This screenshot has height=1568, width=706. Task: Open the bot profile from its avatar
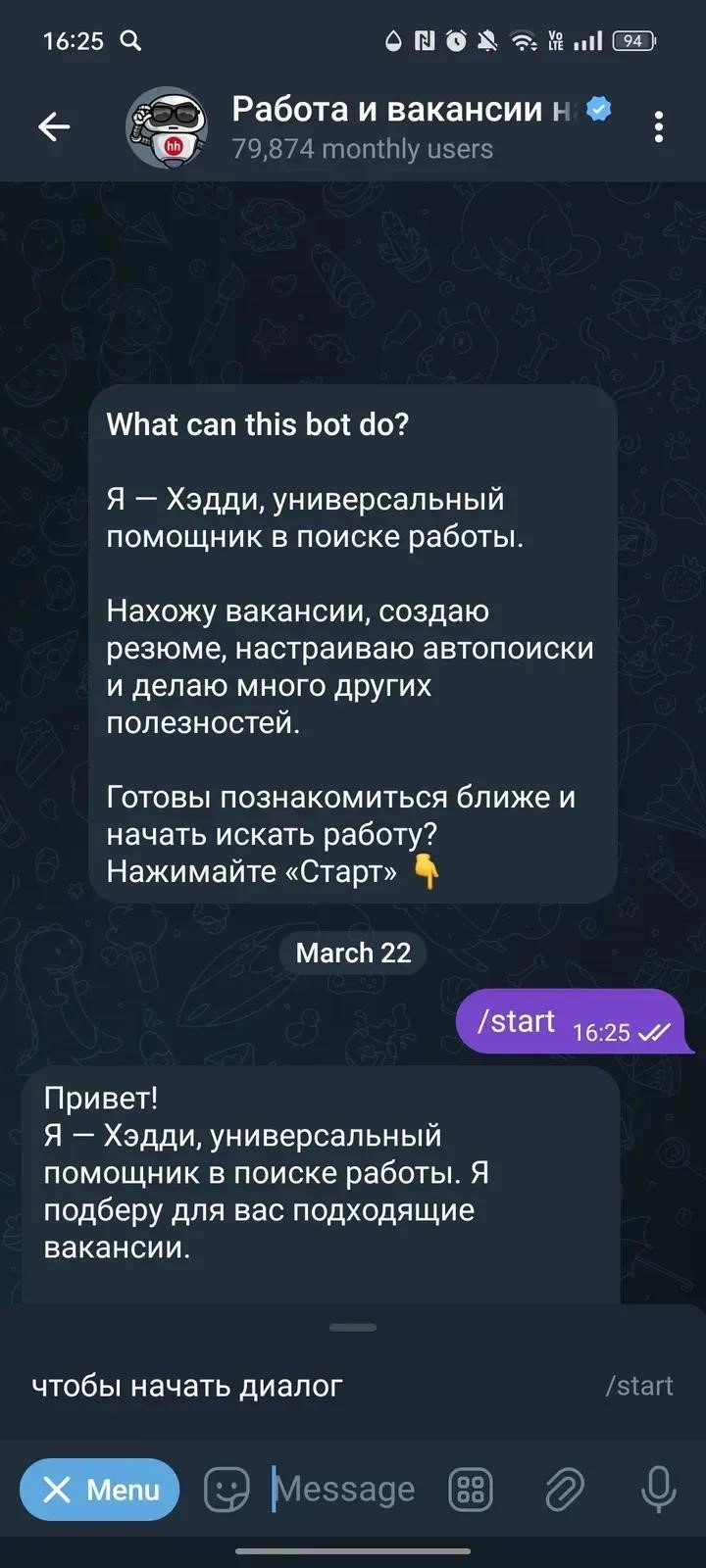point(167,127)
